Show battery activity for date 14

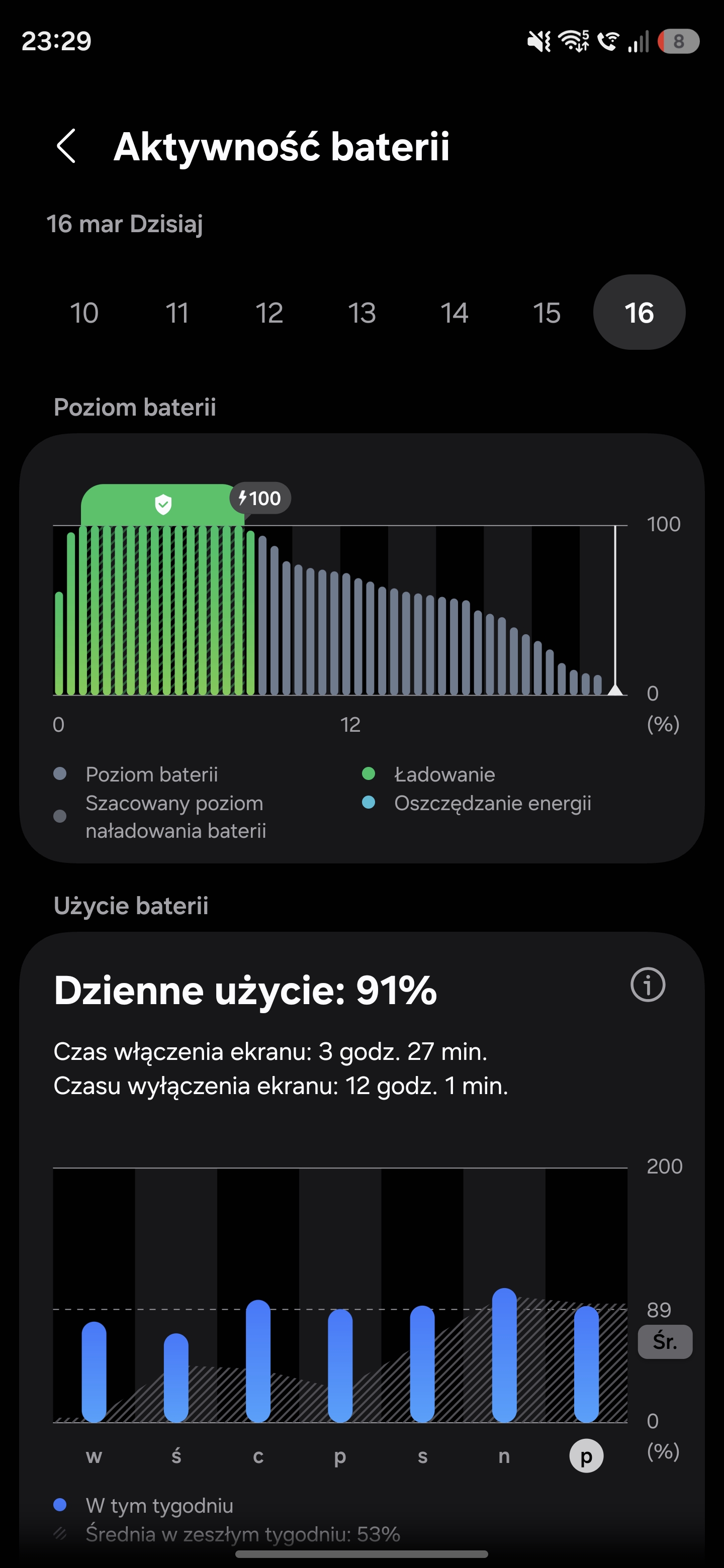point(454,313)
